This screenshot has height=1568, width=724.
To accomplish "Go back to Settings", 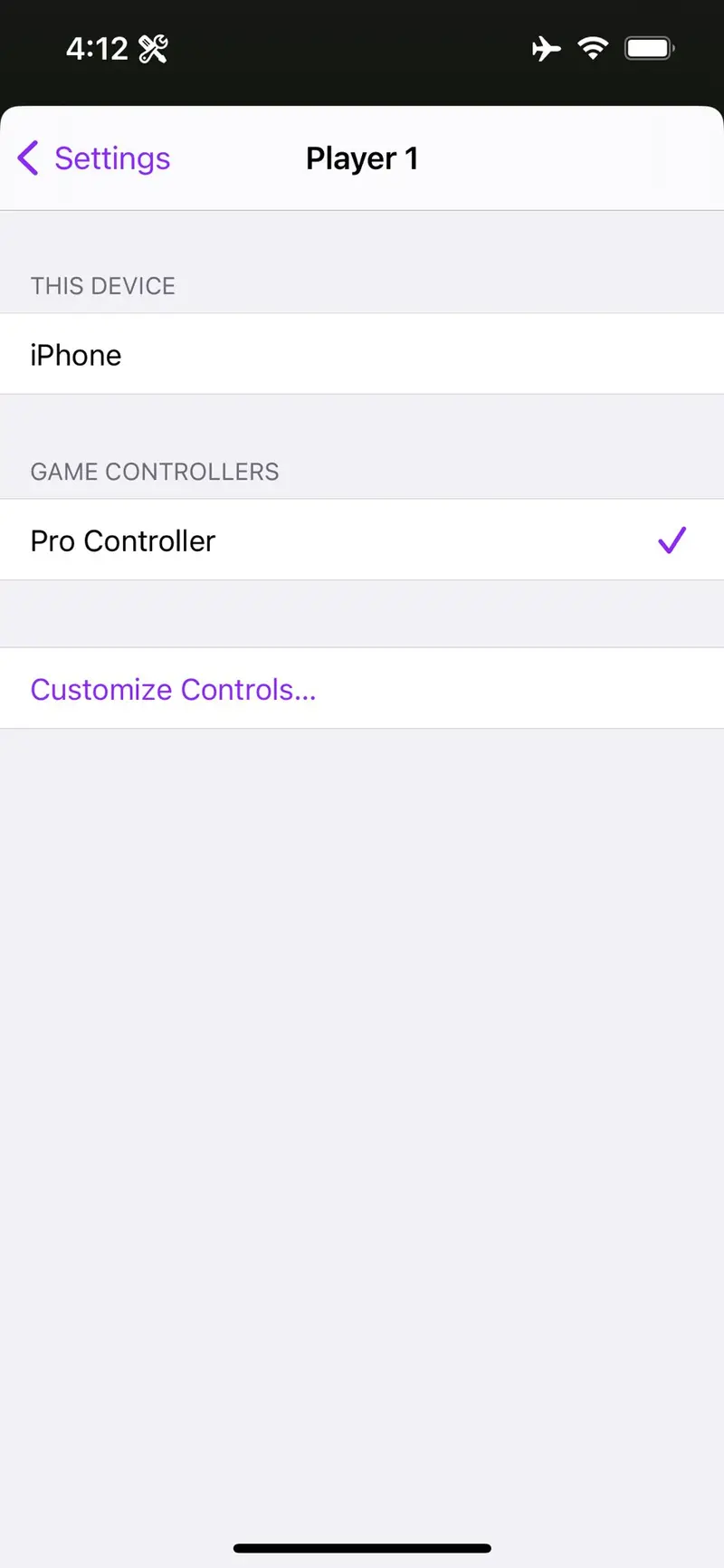I will click(94, 158).
